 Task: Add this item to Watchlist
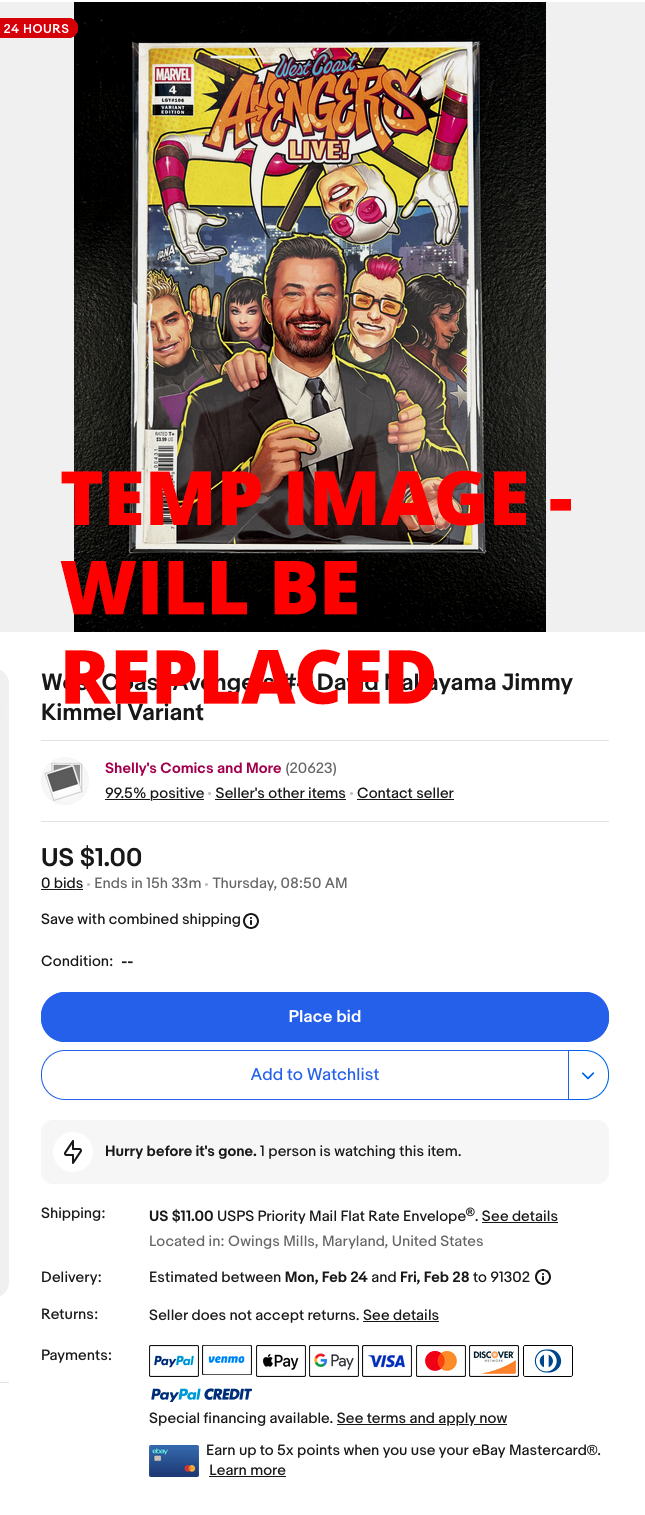pyautogui.click(x=314, y=1074)
